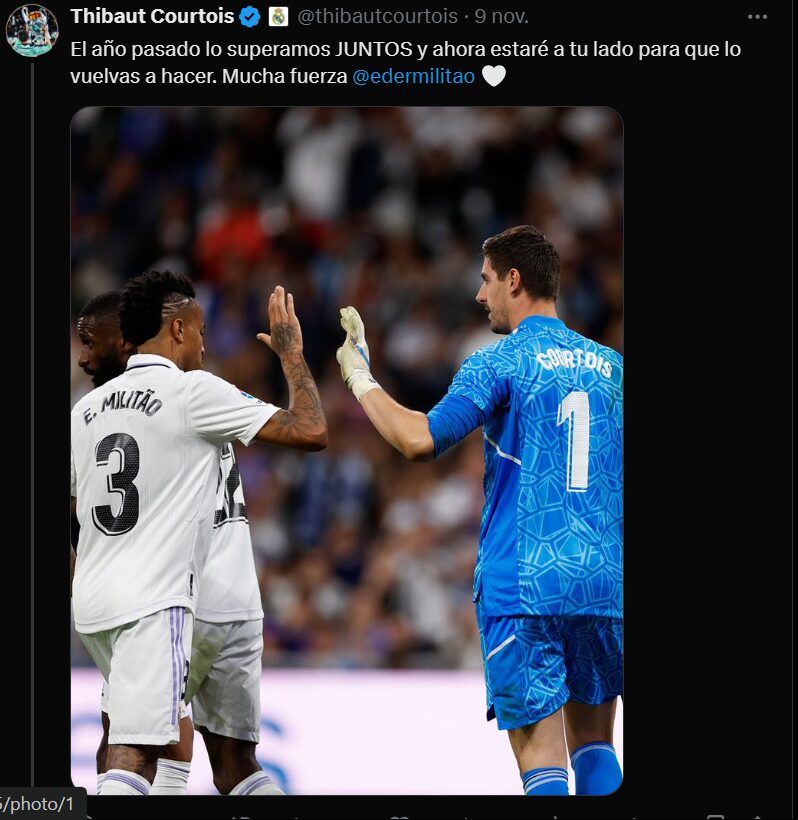
Task: Open the tweet's 9 nov. timestamp
Action: pos(501,16)
